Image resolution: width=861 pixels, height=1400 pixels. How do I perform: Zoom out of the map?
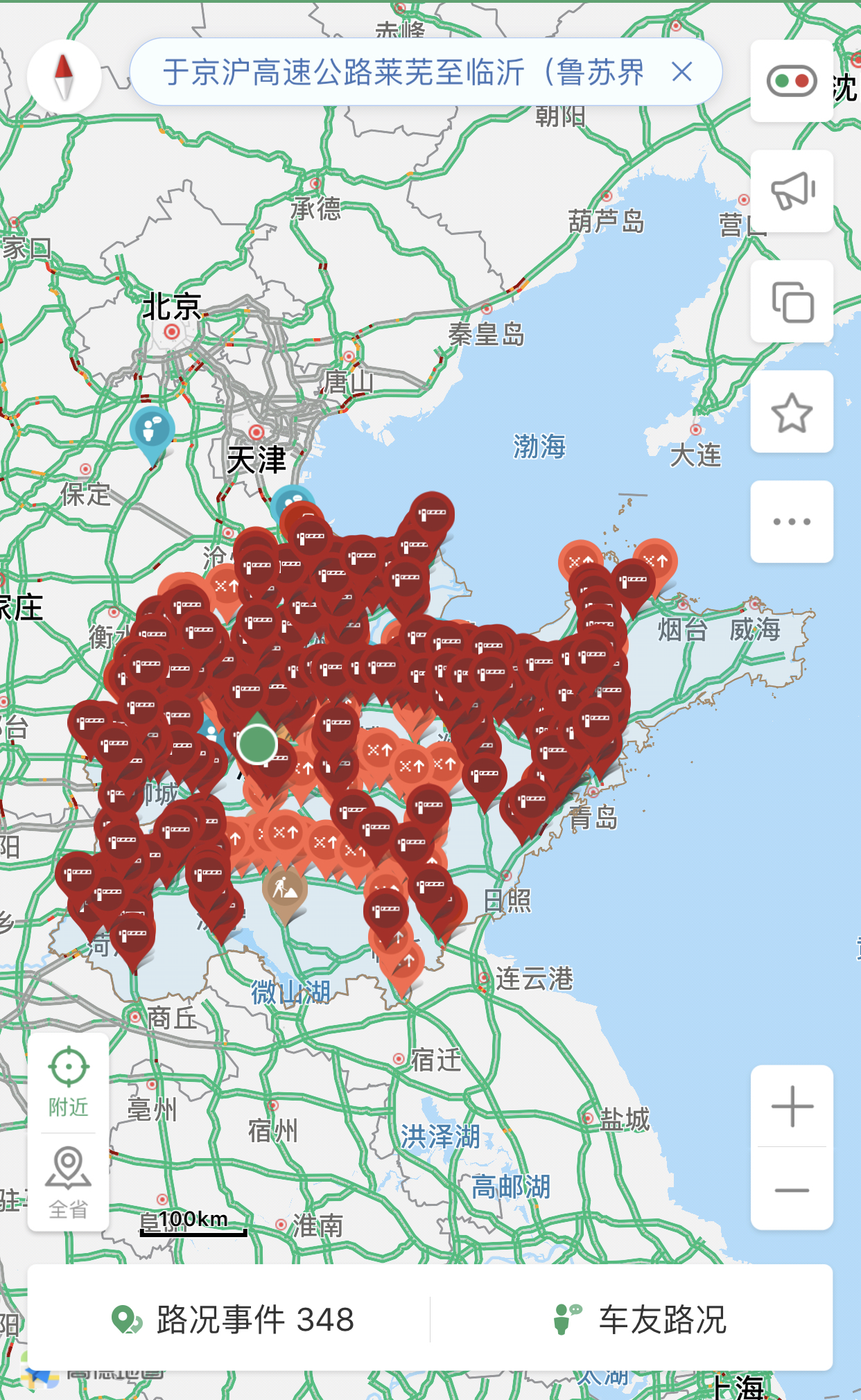point(792,1190)
